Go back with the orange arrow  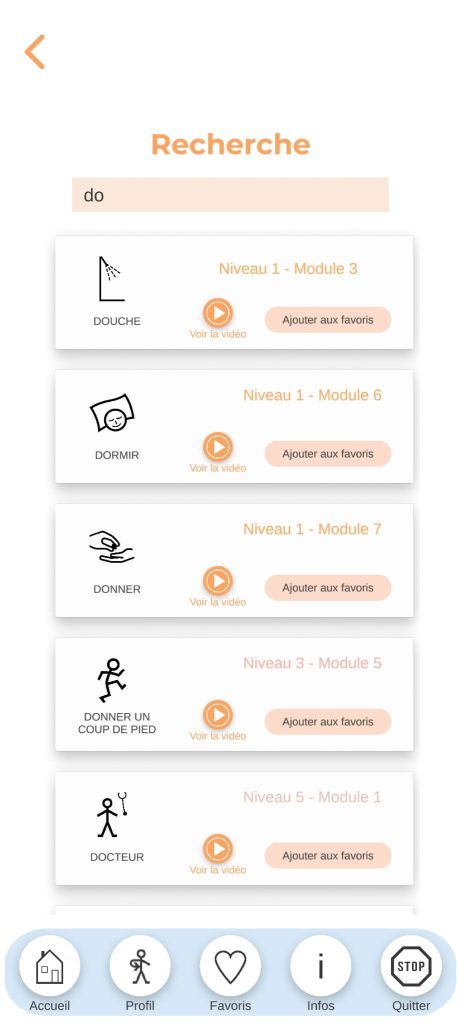click(35, 52)
